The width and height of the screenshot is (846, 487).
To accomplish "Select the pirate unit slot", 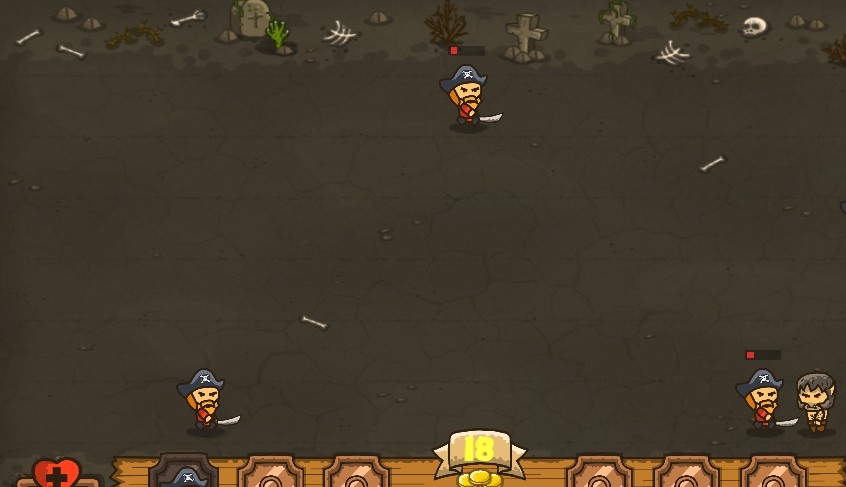I will pos(184,474).
